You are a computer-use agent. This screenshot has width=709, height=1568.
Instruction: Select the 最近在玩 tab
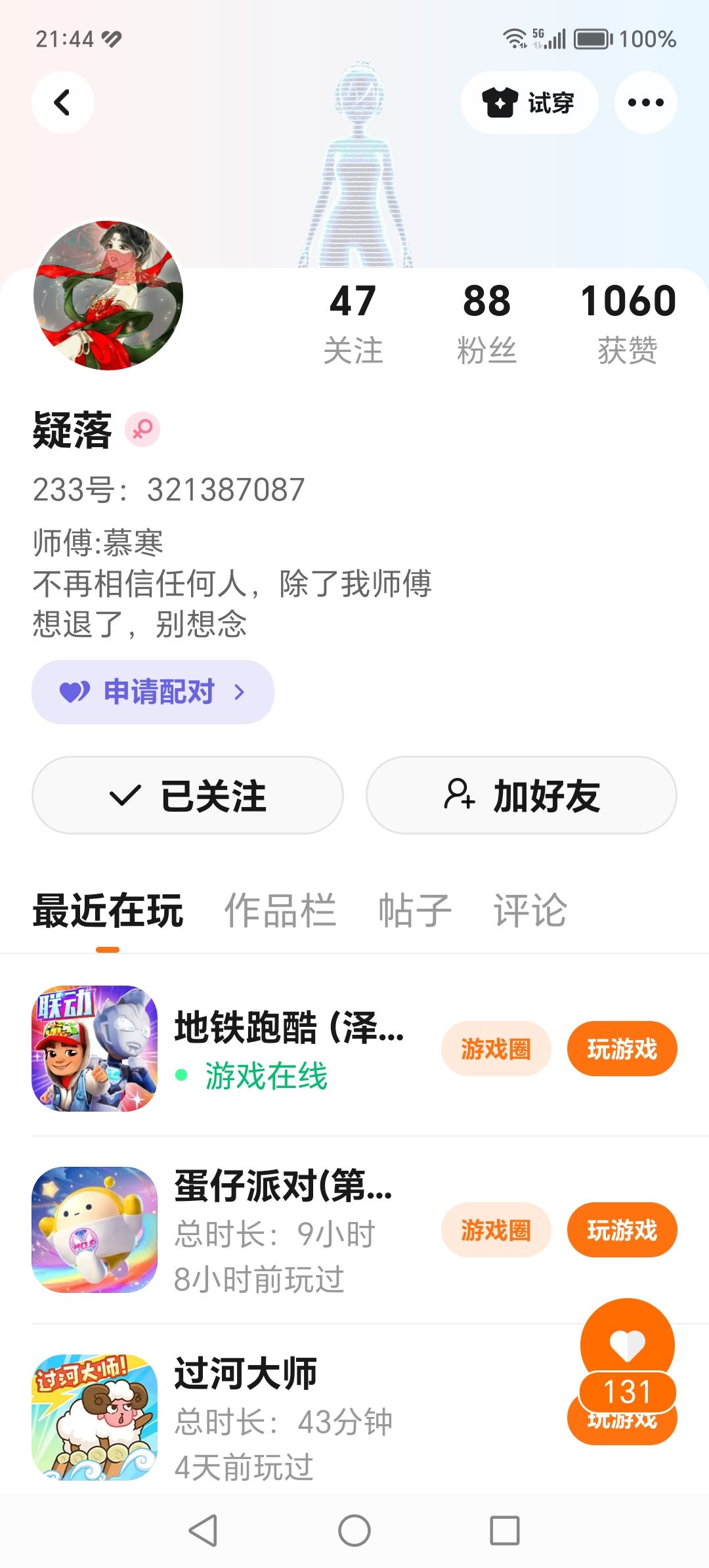click(x=108, y=910)
